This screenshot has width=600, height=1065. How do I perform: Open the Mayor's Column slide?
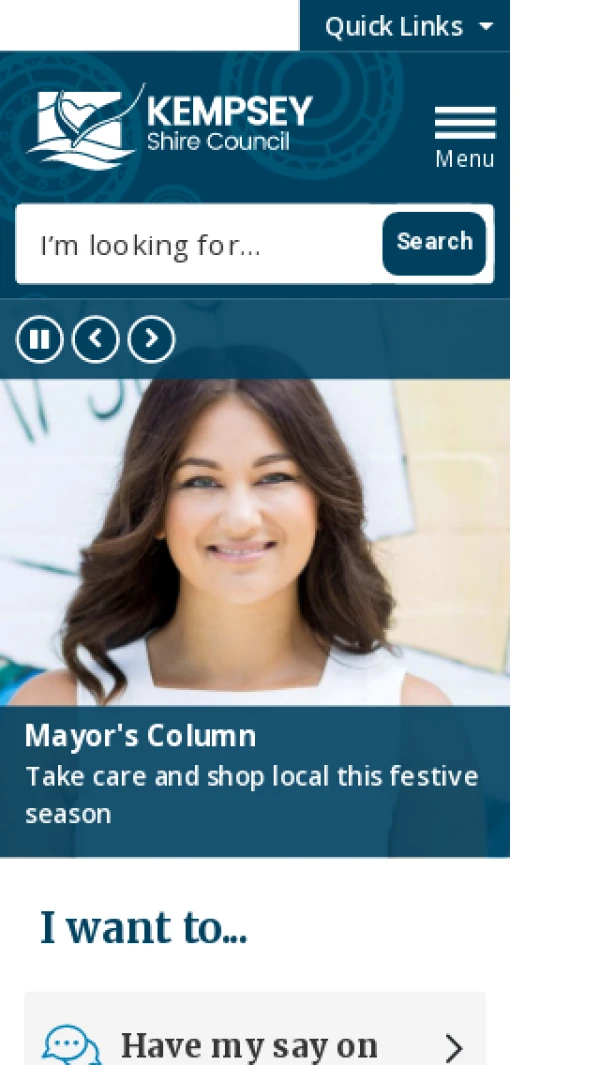tap(140, 737)
